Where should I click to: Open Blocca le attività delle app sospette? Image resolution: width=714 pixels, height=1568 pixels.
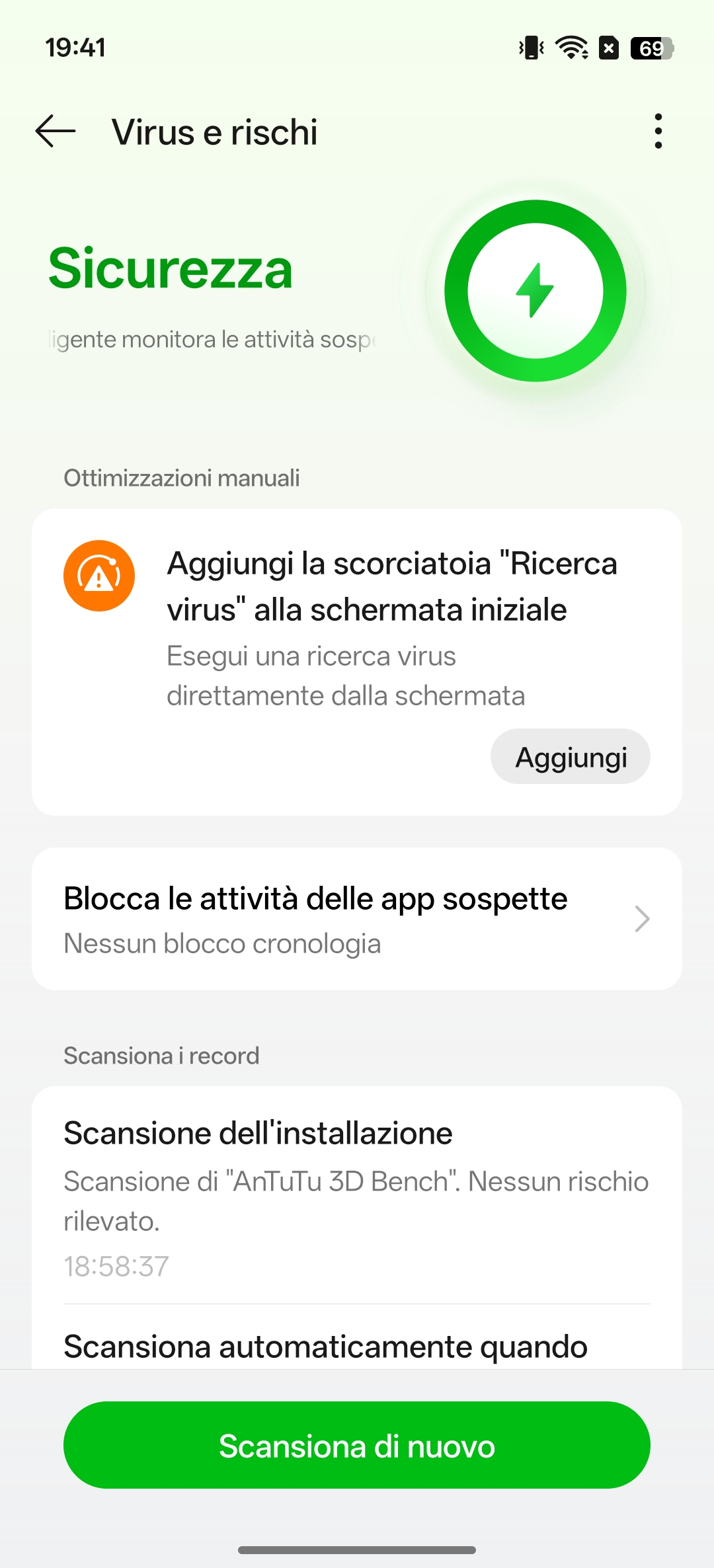tap(357, 919)
